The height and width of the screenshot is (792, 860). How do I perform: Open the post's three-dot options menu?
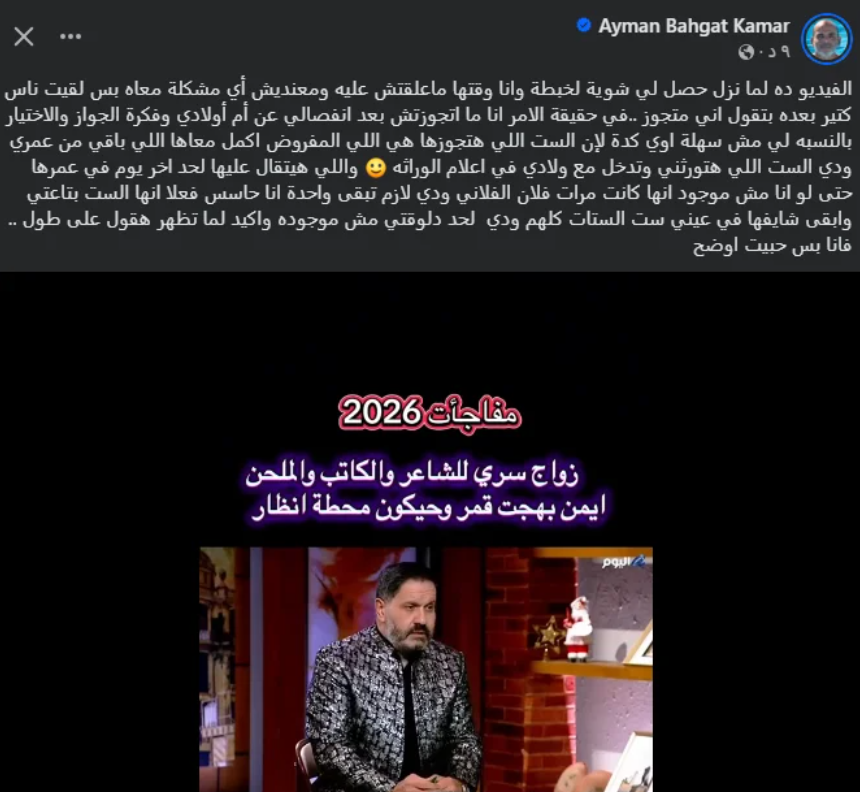click(x=70, y=37)
